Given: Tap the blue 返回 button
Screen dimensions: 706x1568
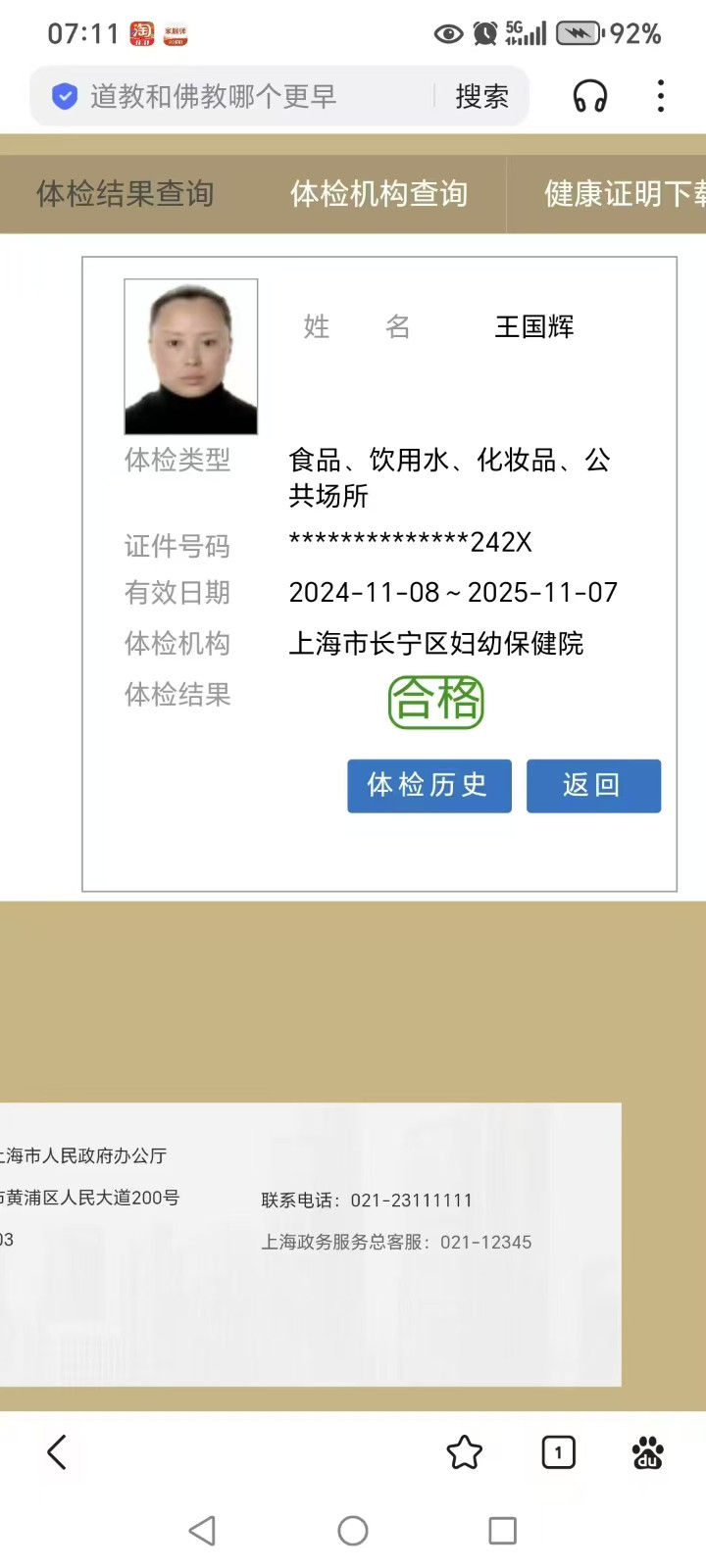Looking at the screenshot, I should pyautogui.click(x=593, y=786).
